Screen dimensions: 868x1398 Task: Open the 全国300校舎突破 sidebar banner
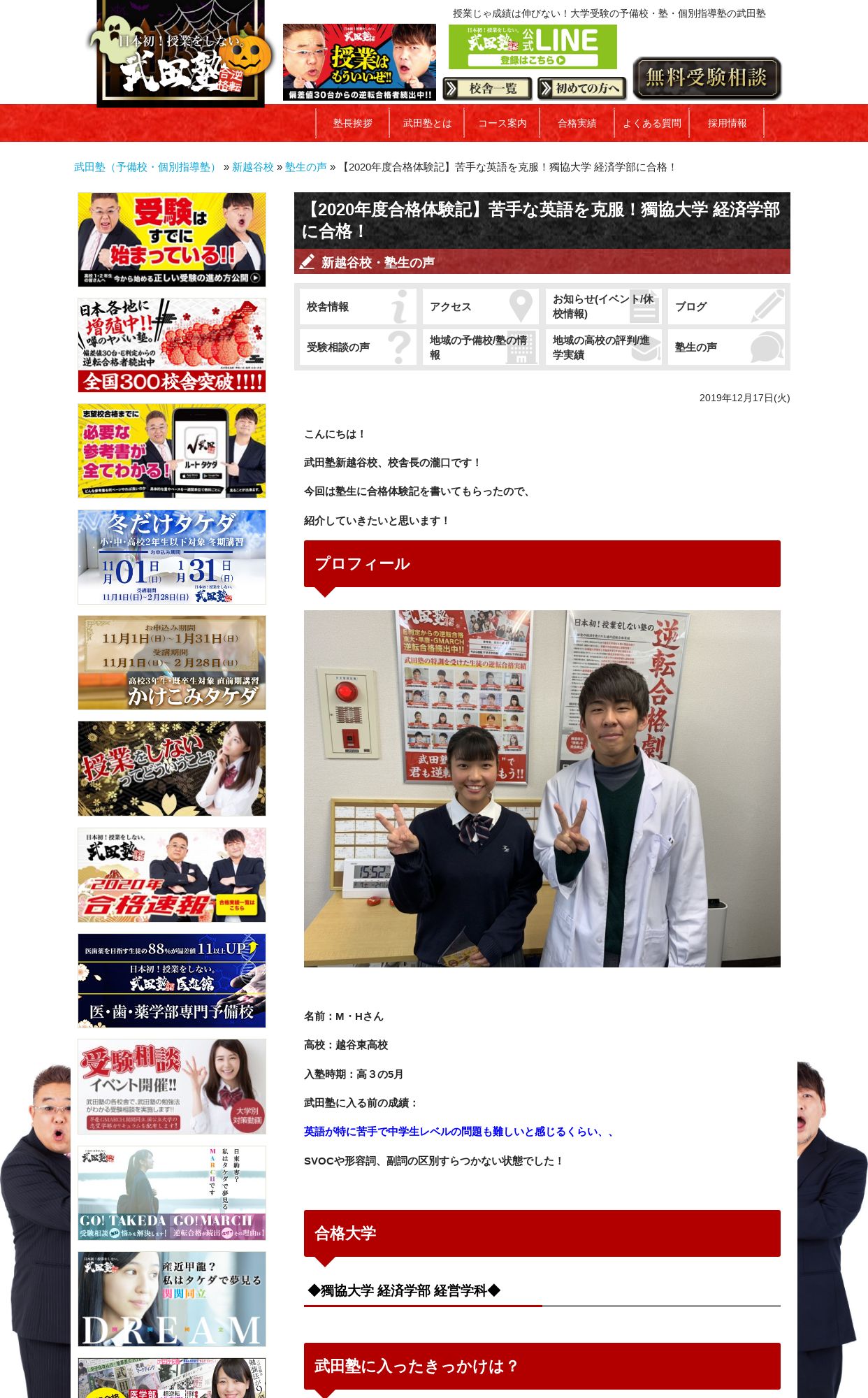coord(172,345)
